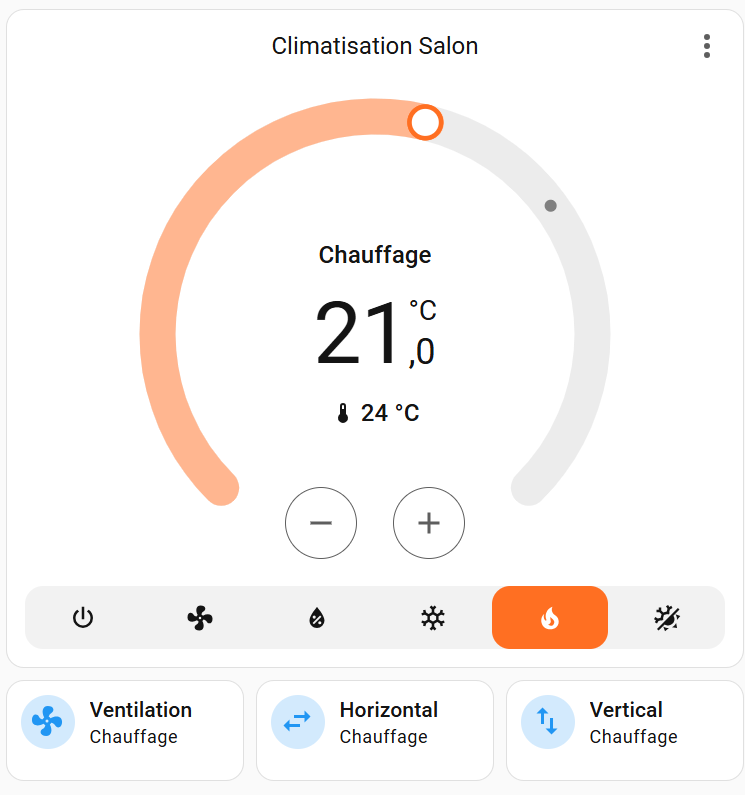
Task: Open the Ventilation card
Action: [125, 730]
